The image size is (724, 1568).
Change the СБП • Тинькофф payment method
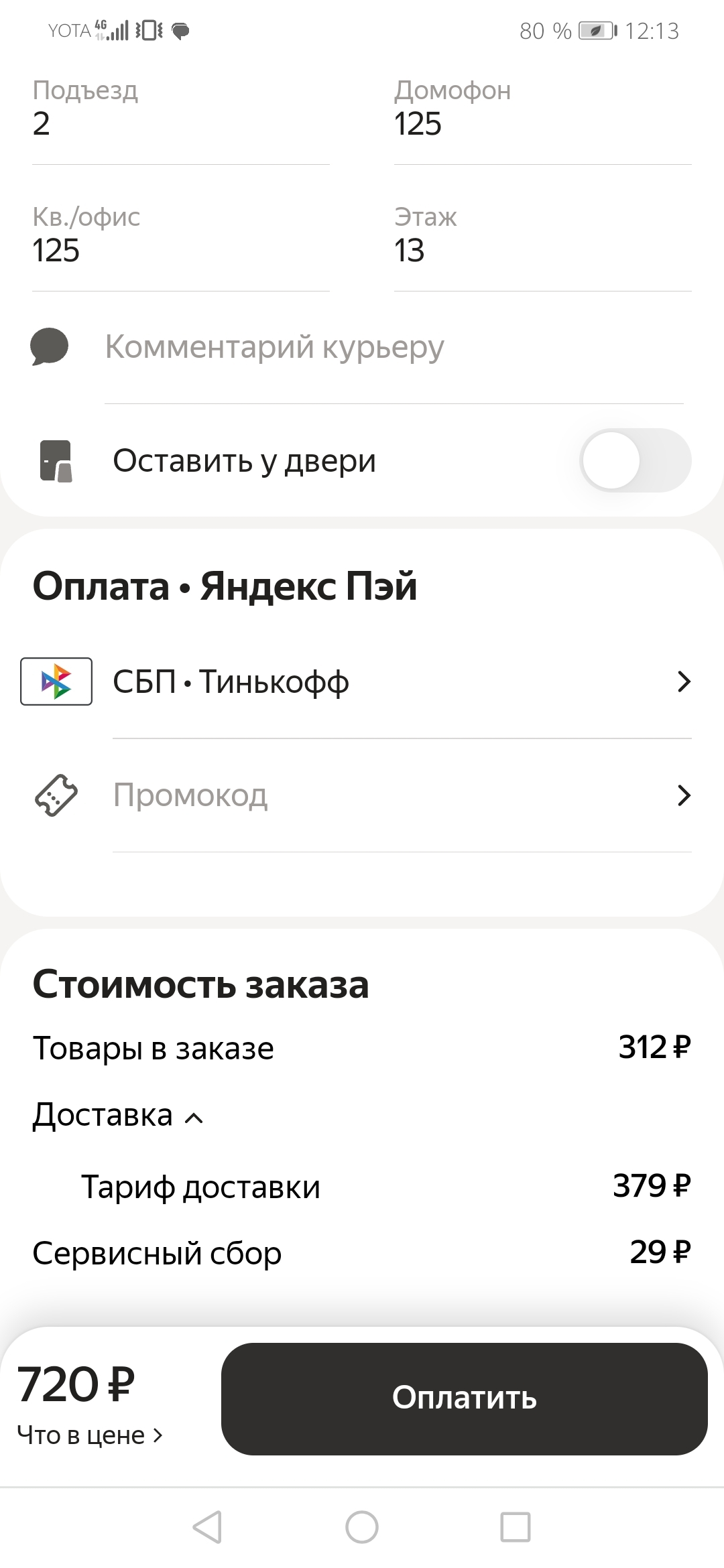(362, 682)
